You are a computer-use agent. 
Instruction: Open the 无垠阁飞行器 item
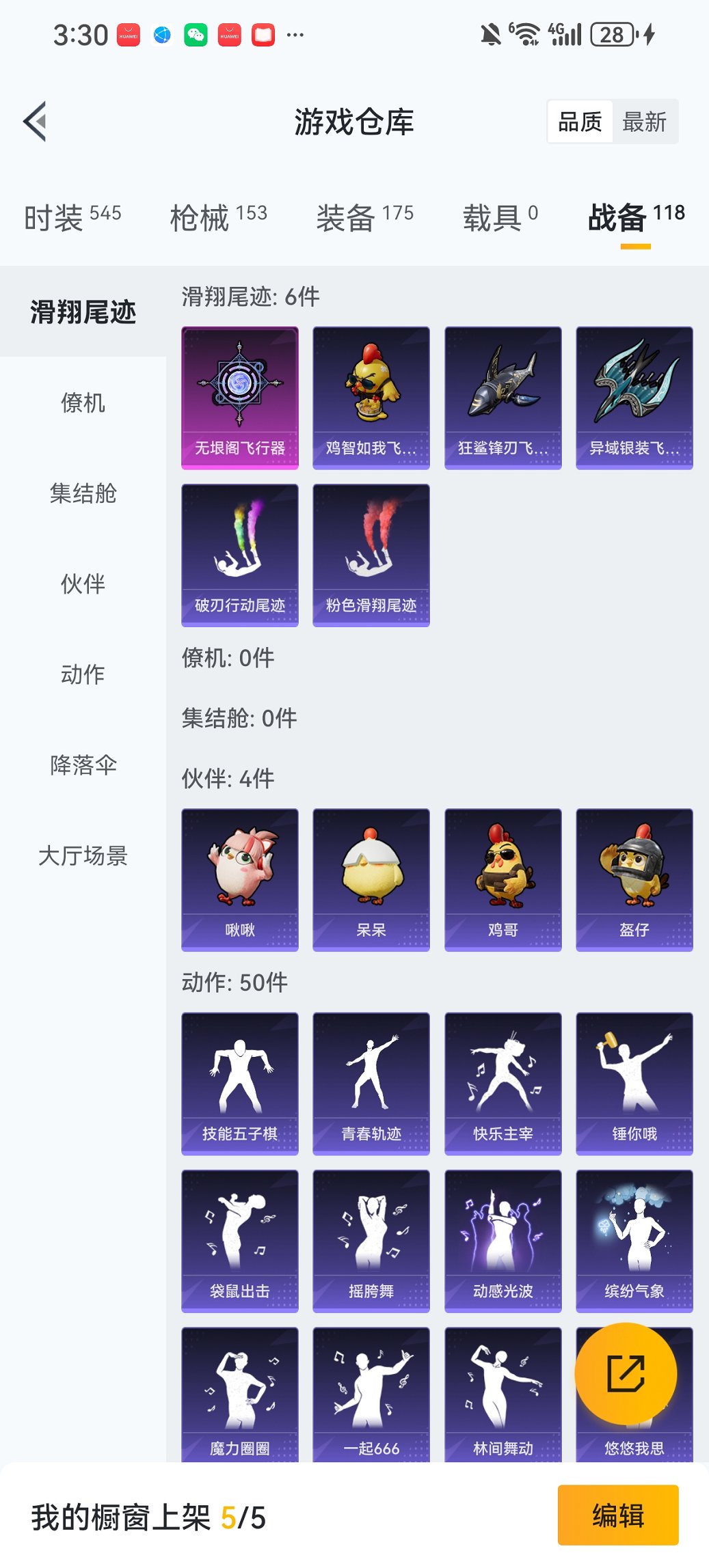click(x=240, y=398)
